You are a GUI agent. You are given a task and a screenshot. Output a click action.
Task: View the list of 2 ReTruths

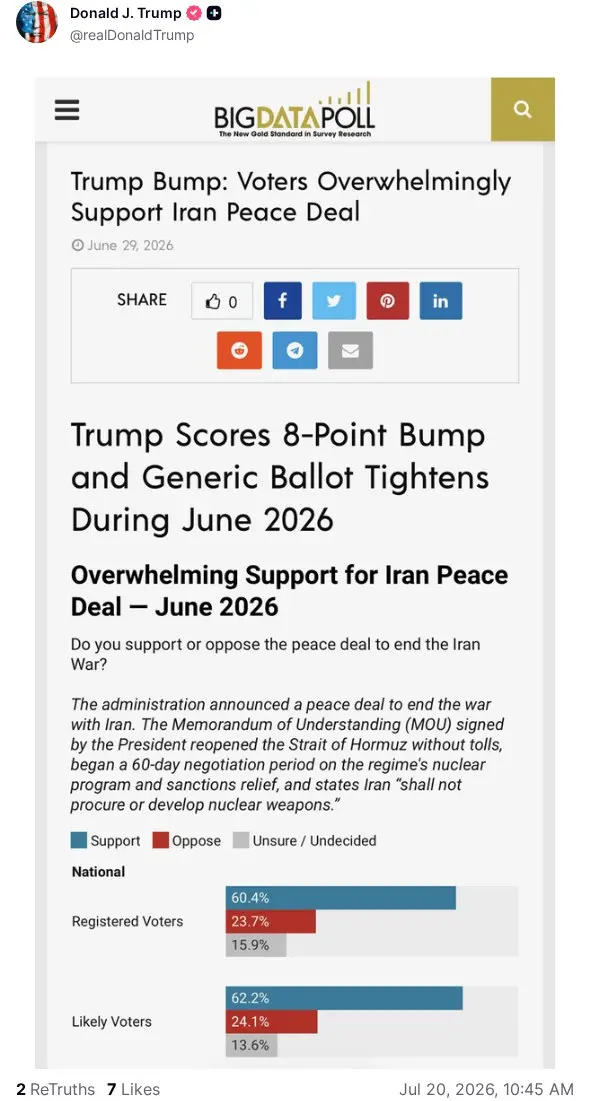(55, 1089)
